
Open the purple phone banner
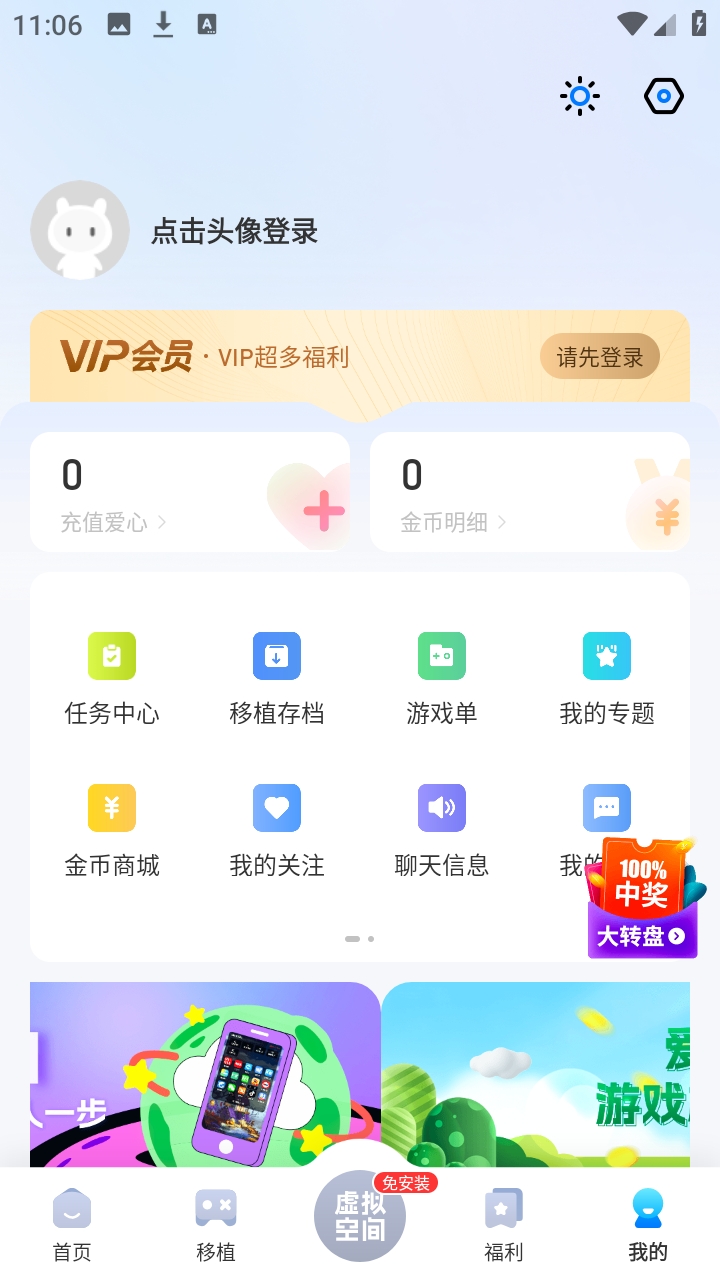tap(205, 1075)
